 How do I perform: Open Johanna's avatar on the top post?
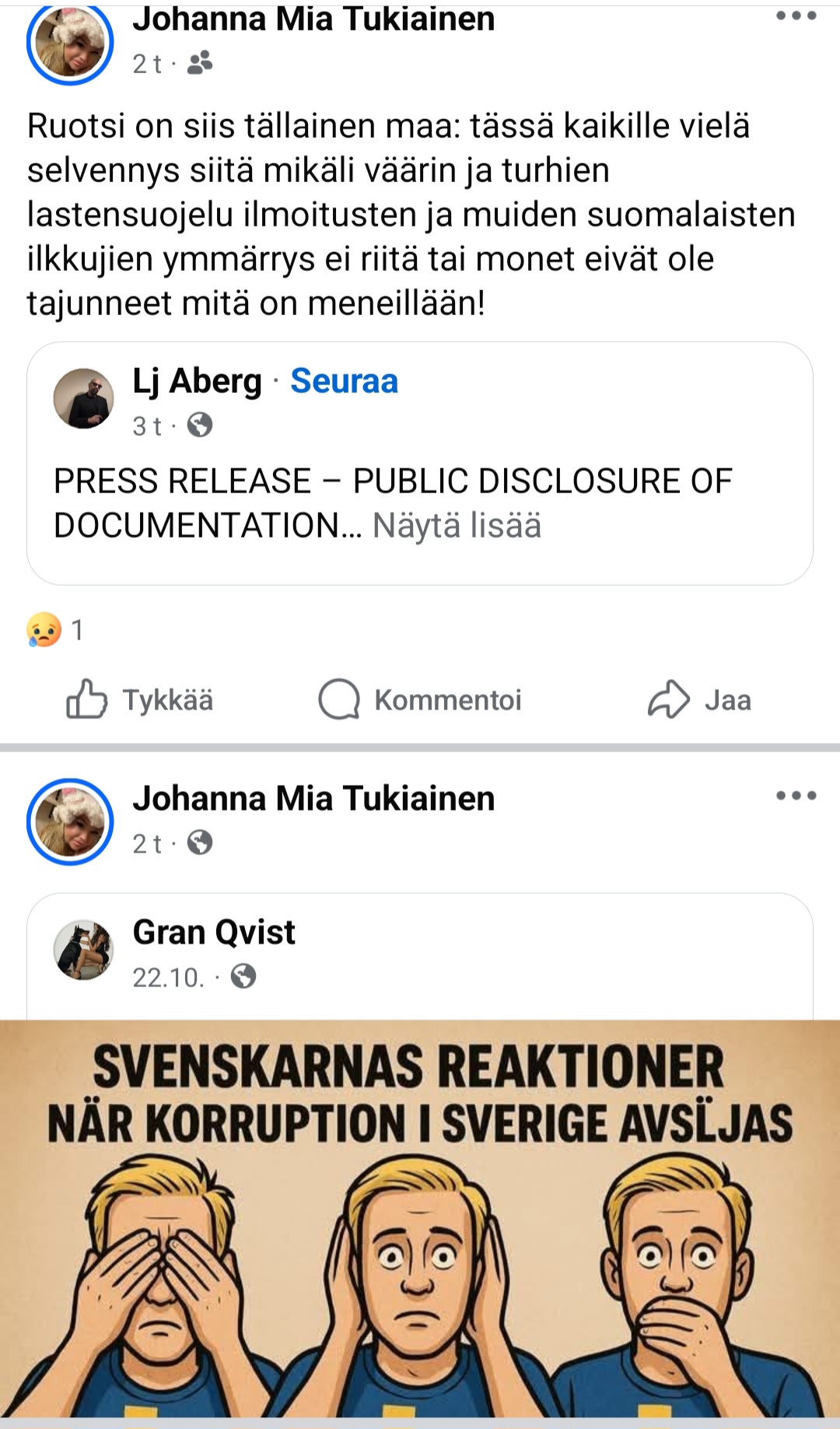(70, 43)
